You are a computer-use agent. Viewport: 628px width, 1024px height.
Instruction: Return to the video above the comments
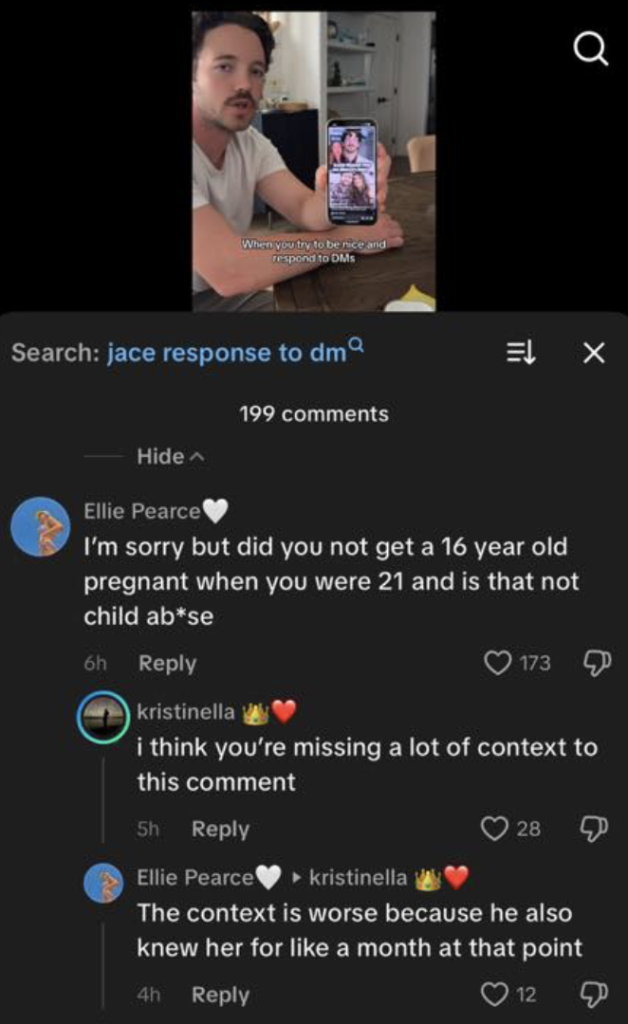[x=313, y=160]
